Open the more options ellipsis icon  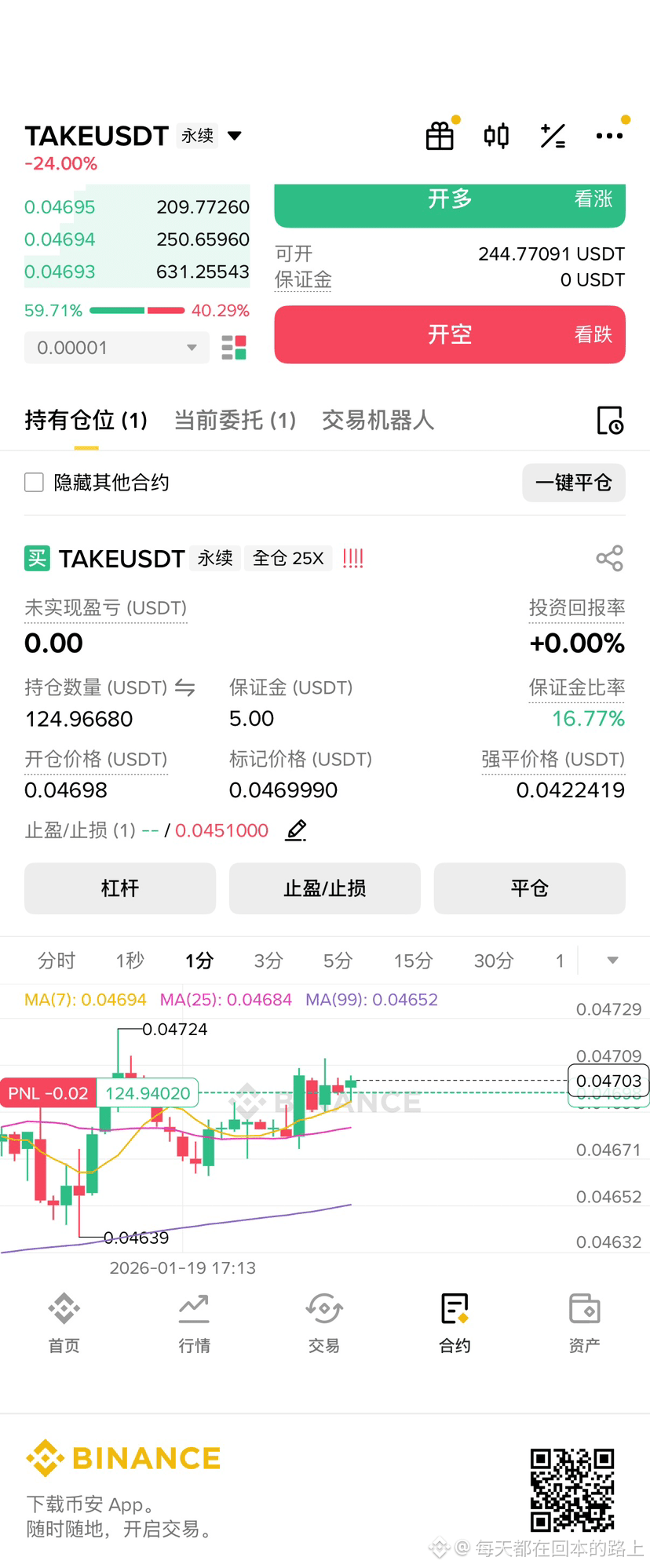click(x=610, y=135)
